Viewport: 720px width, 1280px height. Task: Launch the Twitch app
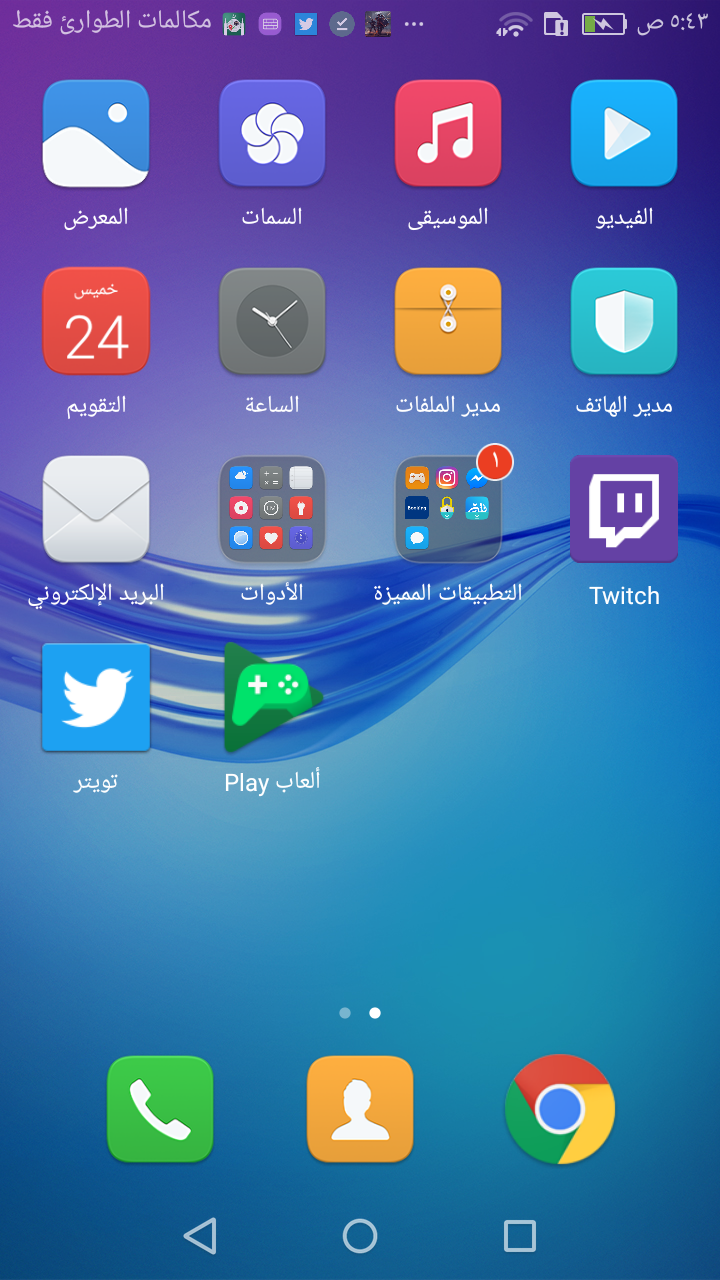(x=624, y=510)
